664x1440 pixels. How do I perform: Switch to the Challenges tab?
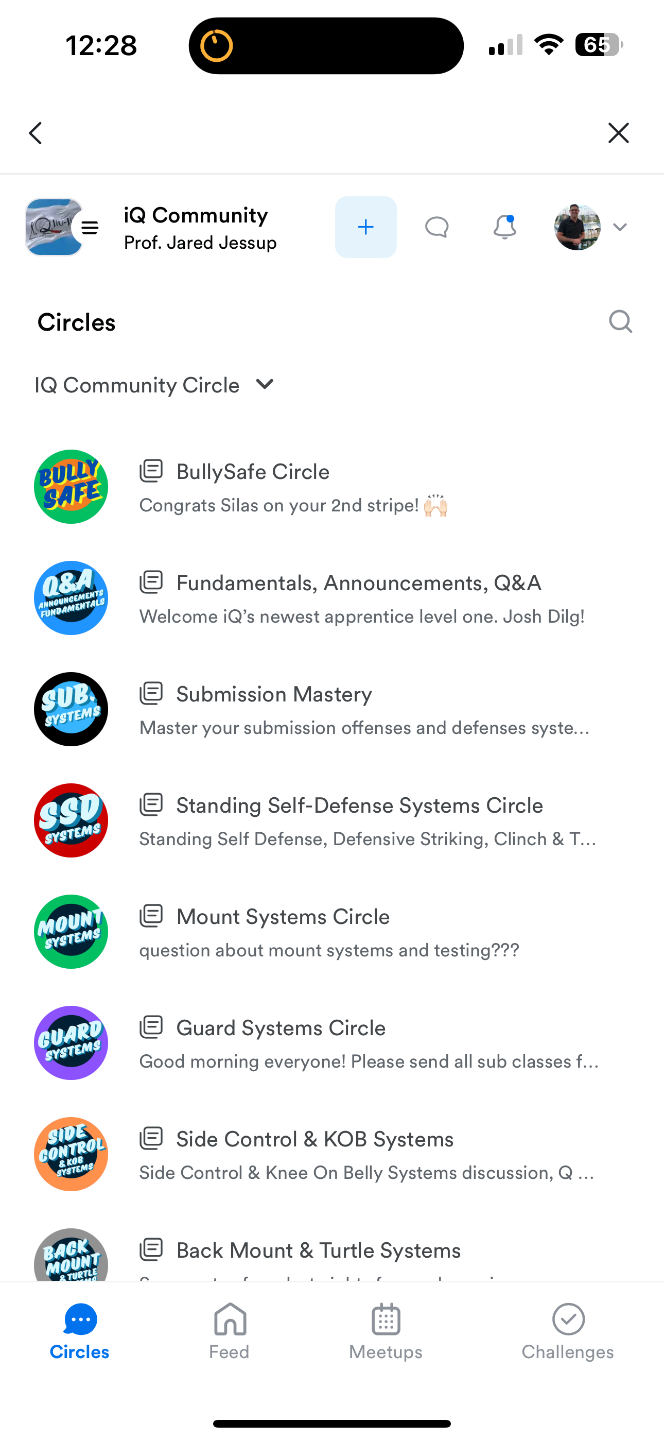tap(567, 1331)
